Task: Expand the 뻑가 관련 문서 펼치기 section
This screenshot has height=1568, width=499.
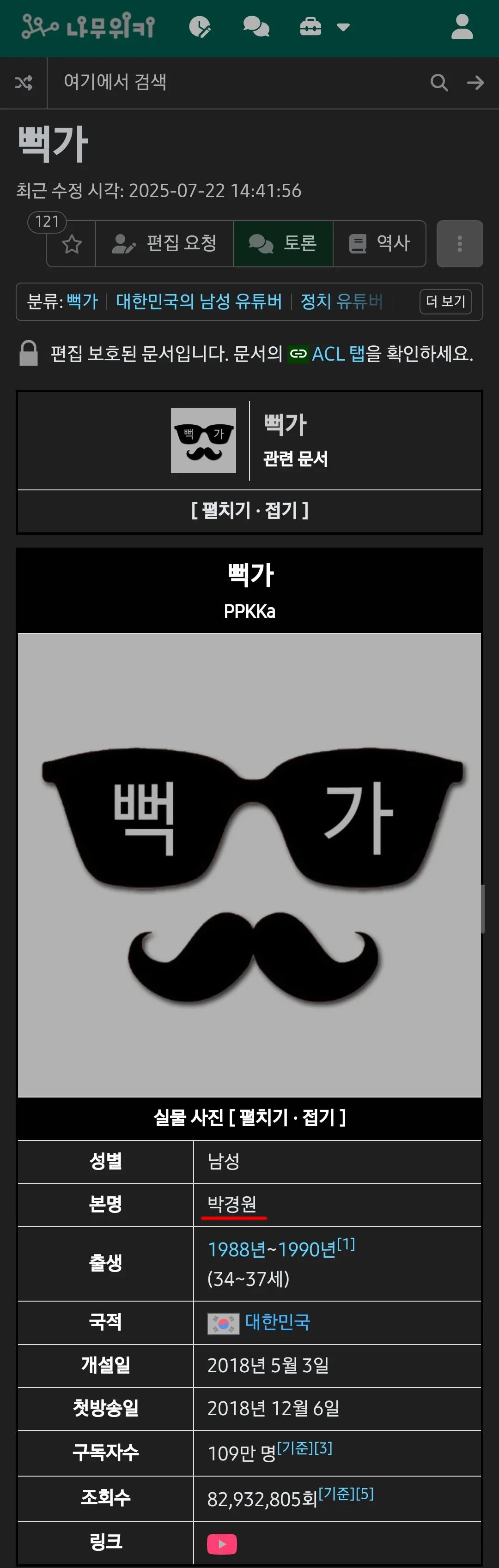Action: [249, 510]
